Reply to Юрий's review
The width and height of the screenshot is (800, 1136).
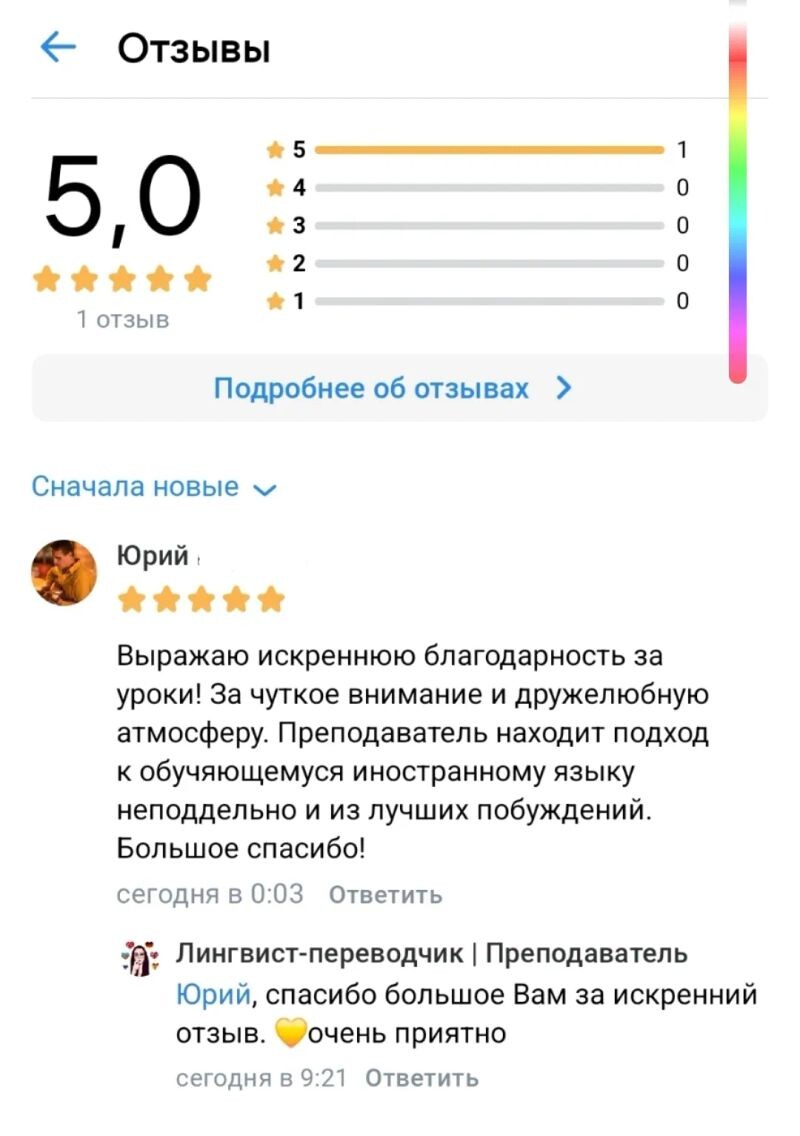click(x=384, y=894)
